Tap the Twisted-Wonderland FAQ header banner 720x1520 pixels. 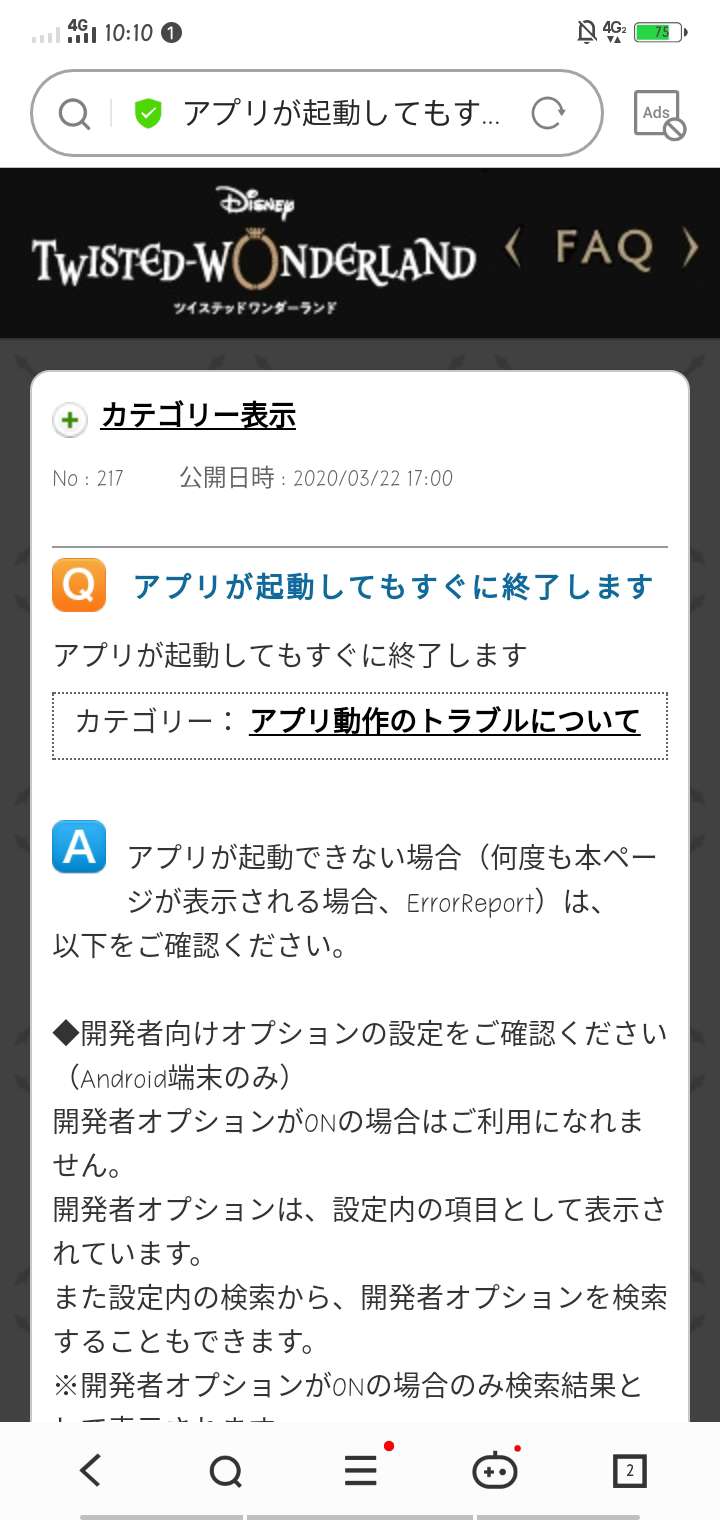[x=360, y=253]
